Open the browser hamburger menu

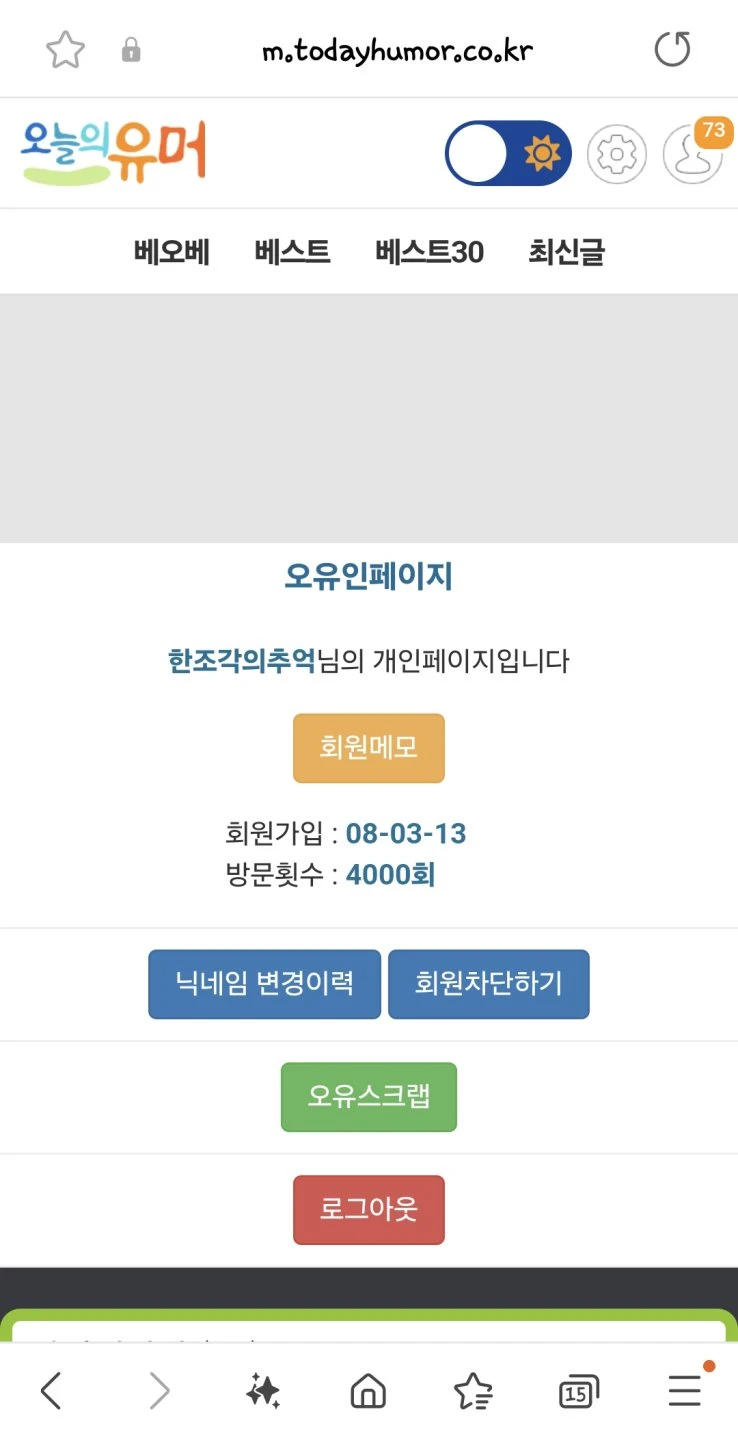(685, 1391)
